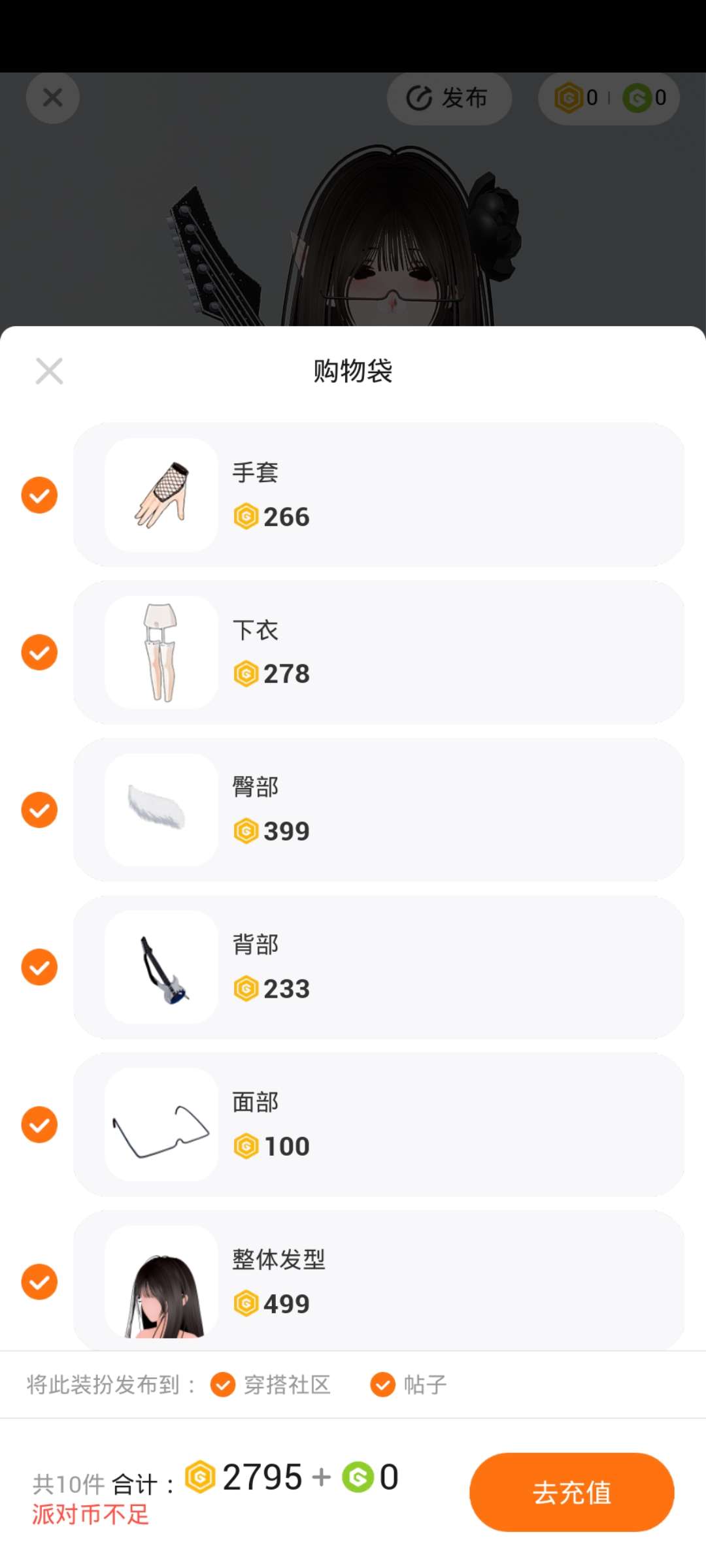Uncheck the 臀部 item priced 399
The width and height of the screenshot is (706, 1568).
pyautogui.click(x=39, y=809)
